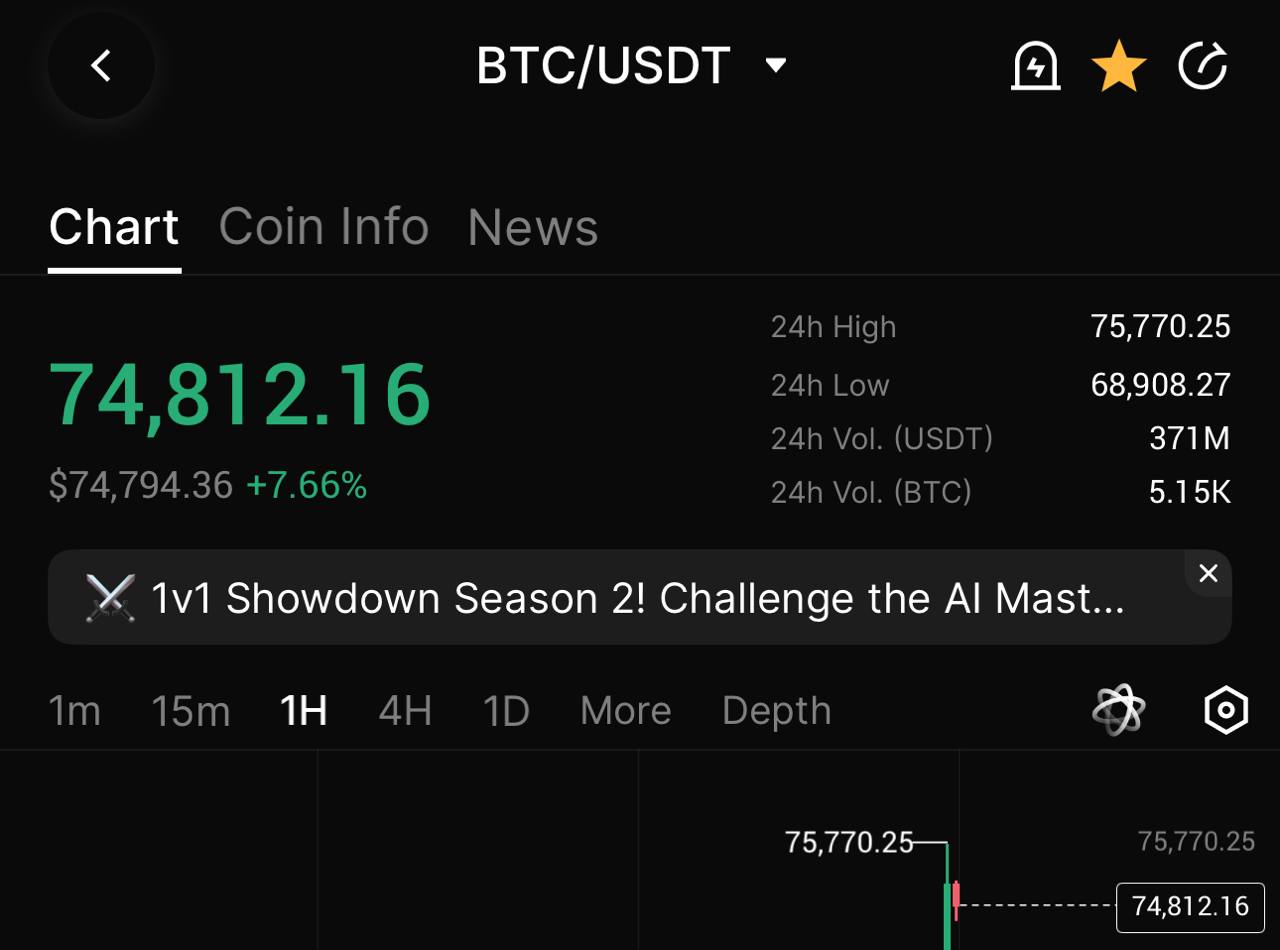Select the 1H chart interval

coord(304,711)
